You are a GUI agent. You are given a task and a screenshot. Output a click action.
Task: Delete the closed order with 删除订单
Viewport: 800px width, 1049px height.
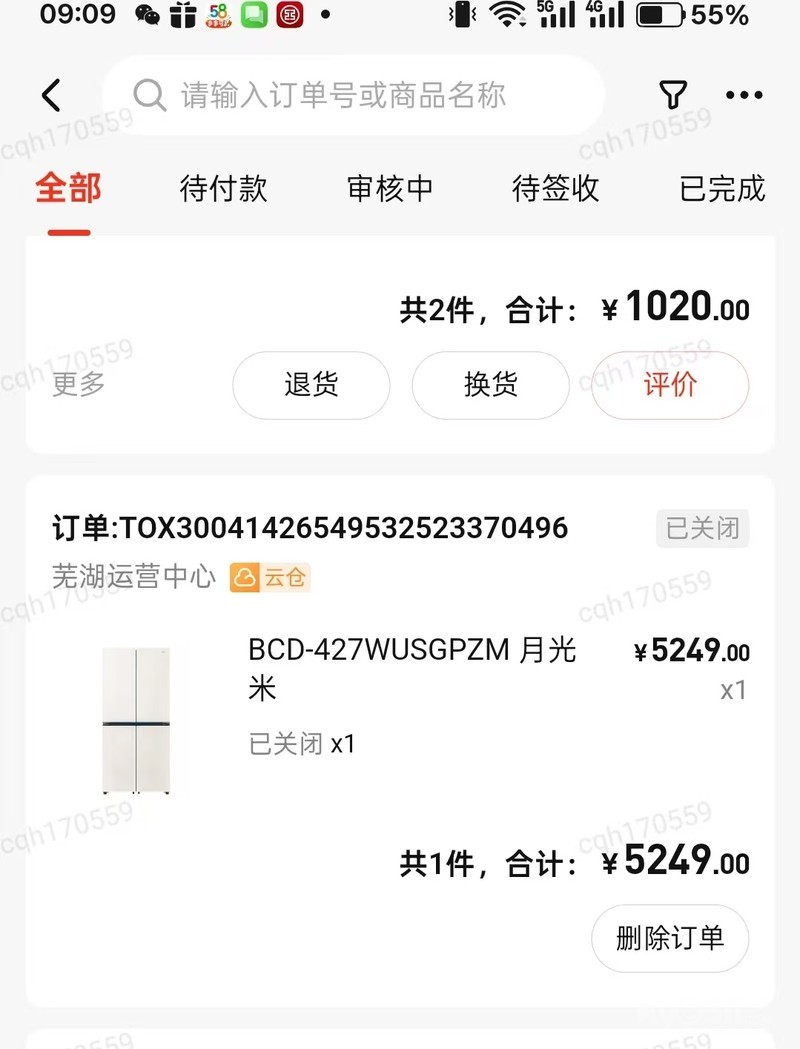coord(670,938)
